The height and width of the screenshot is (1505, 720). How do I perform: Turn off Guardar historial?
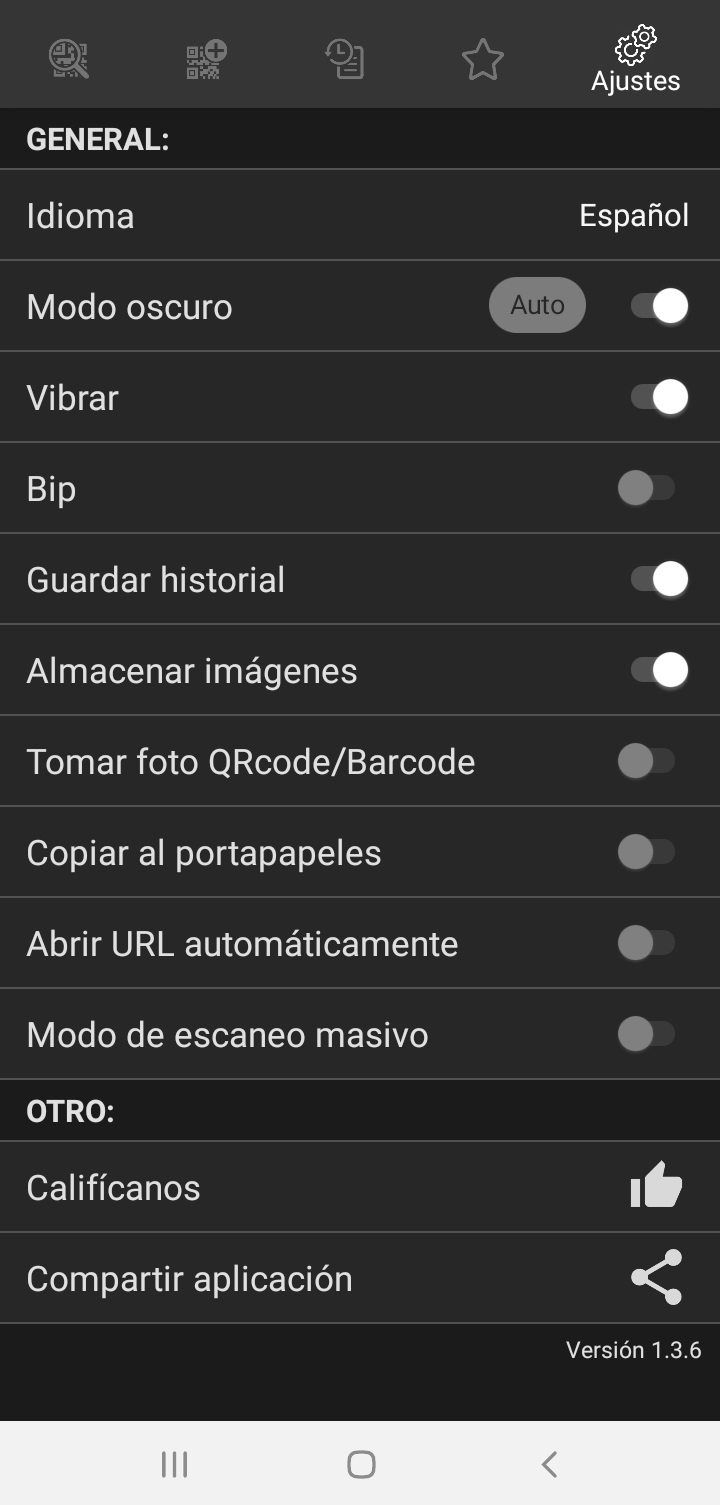coord(659,579)
